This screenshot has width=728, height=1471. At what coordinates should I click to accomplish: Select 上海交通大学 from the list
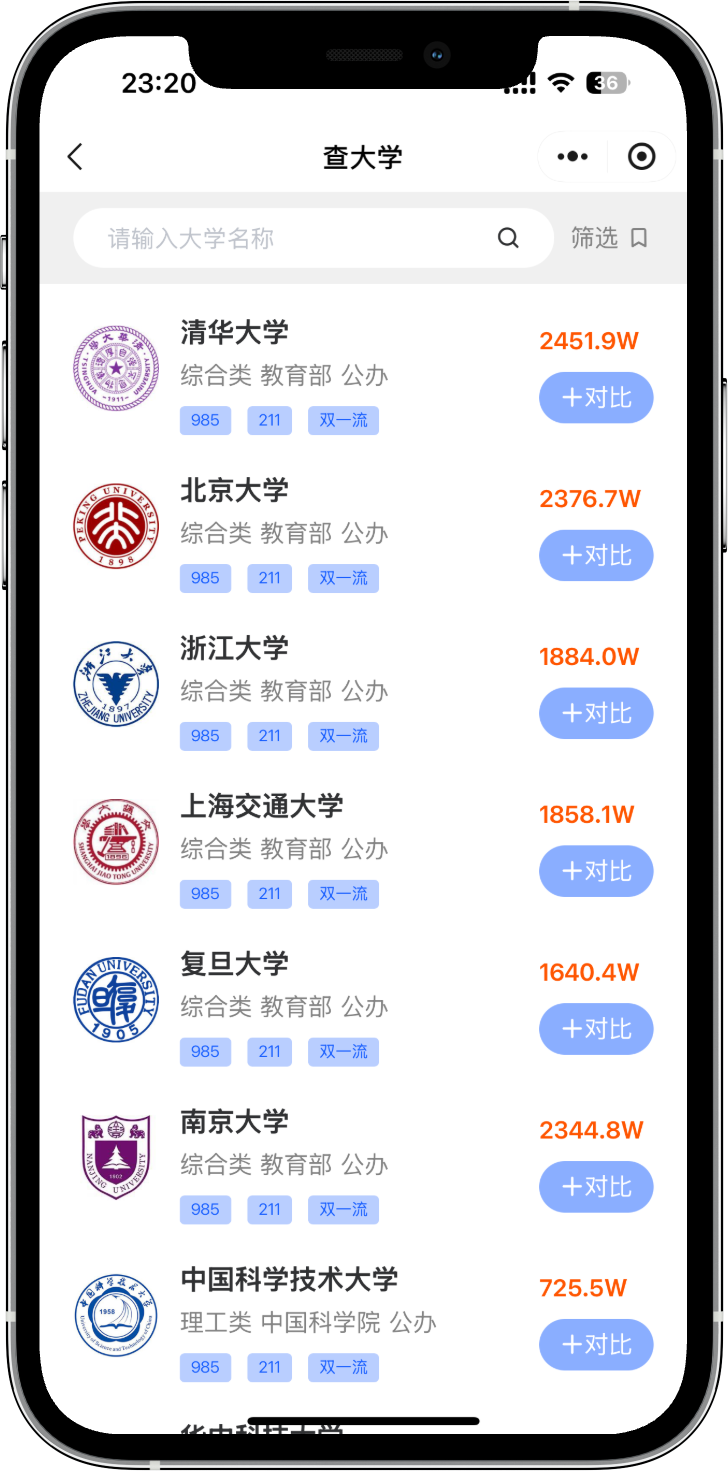(x=261, y=806)
